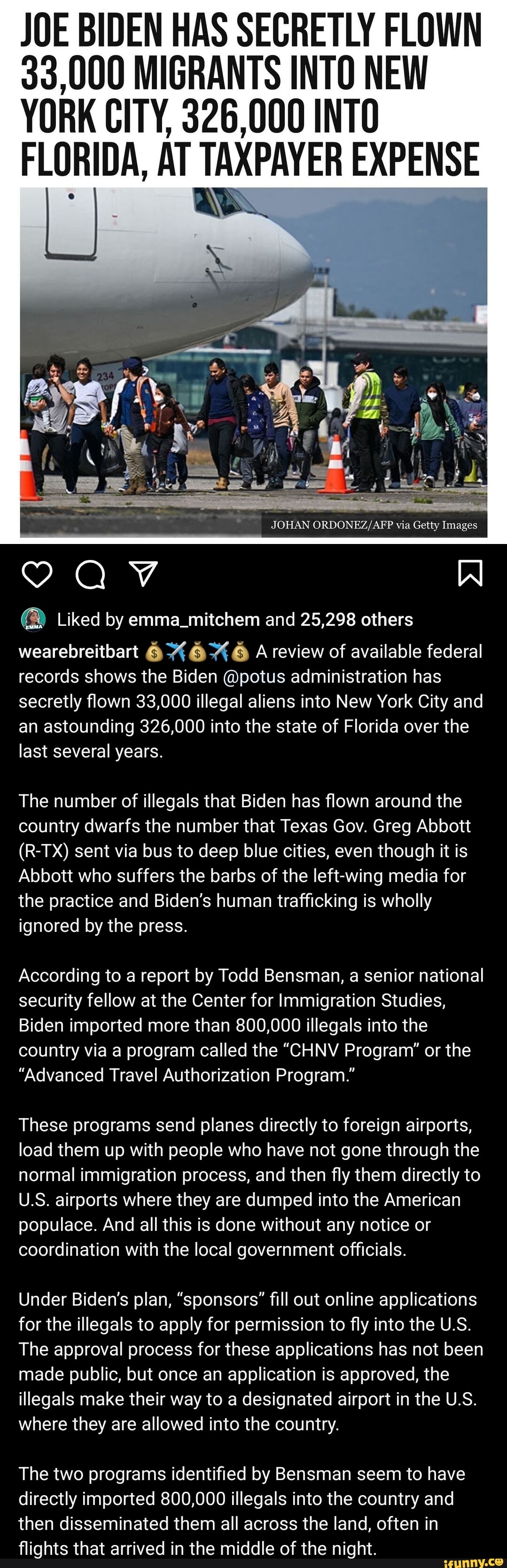Open emma_mitchem's profile from likes
Screen dimensions: 507x1568
[194, 620]
